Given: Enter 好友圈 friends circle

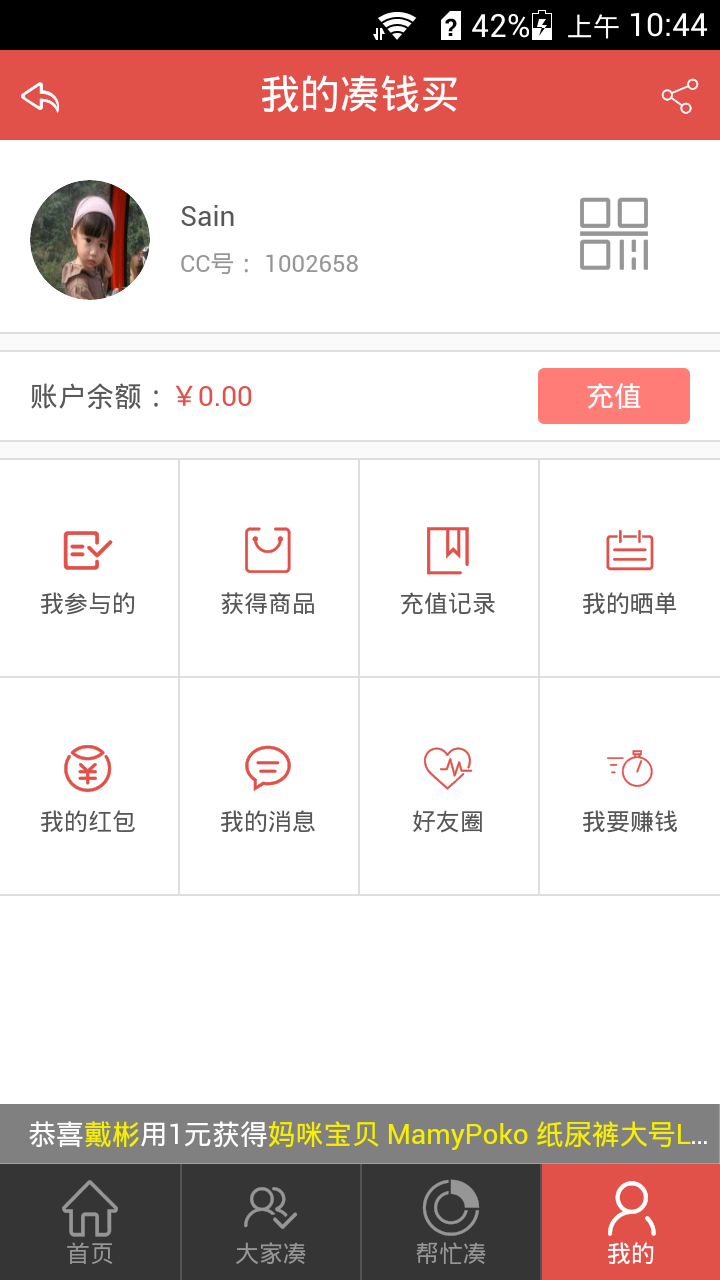Looking at the screenshot, I should (448, 787).
